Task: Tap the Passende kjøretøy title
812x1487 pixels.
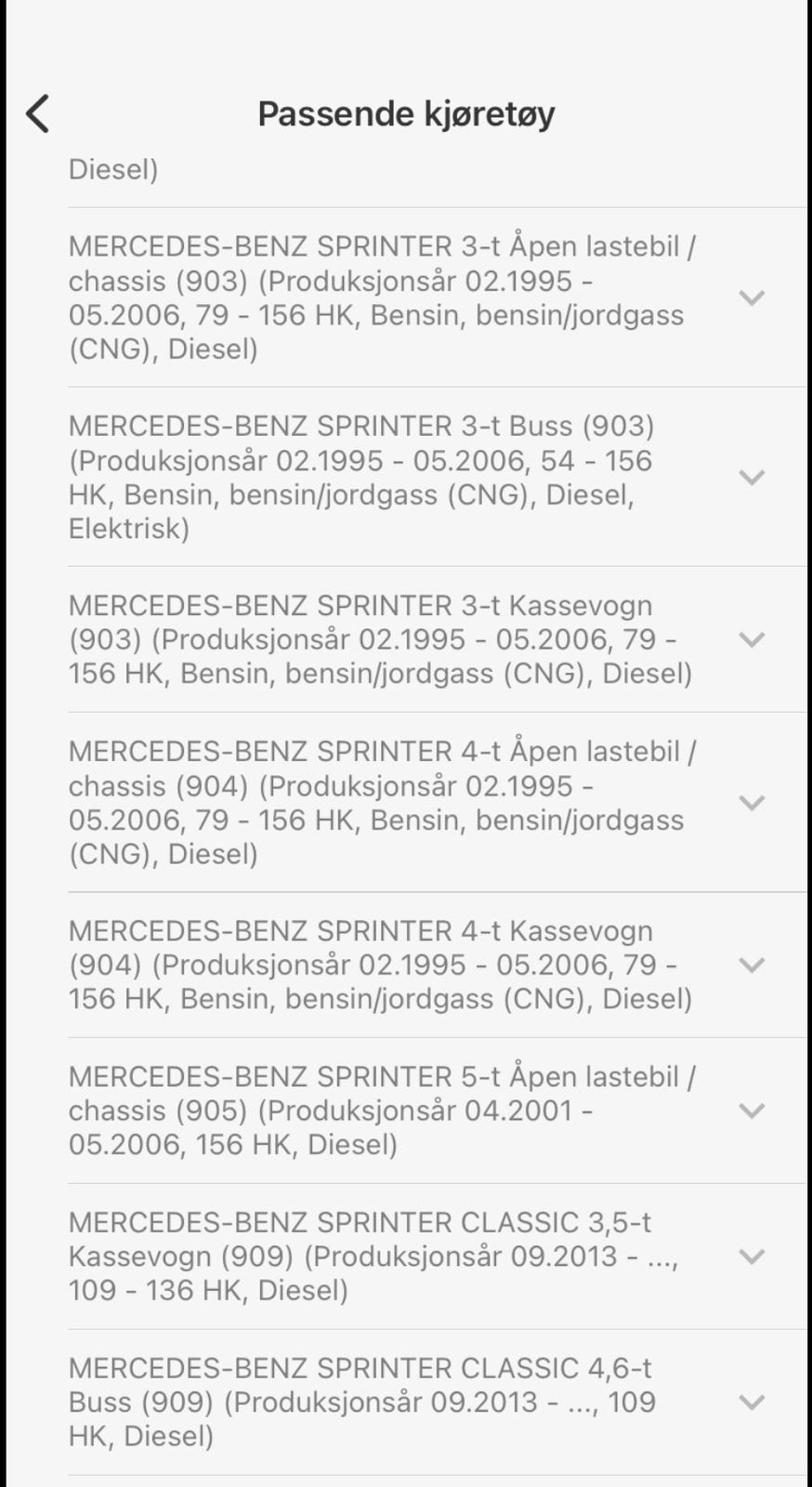Action: click(x=406, y=113)
